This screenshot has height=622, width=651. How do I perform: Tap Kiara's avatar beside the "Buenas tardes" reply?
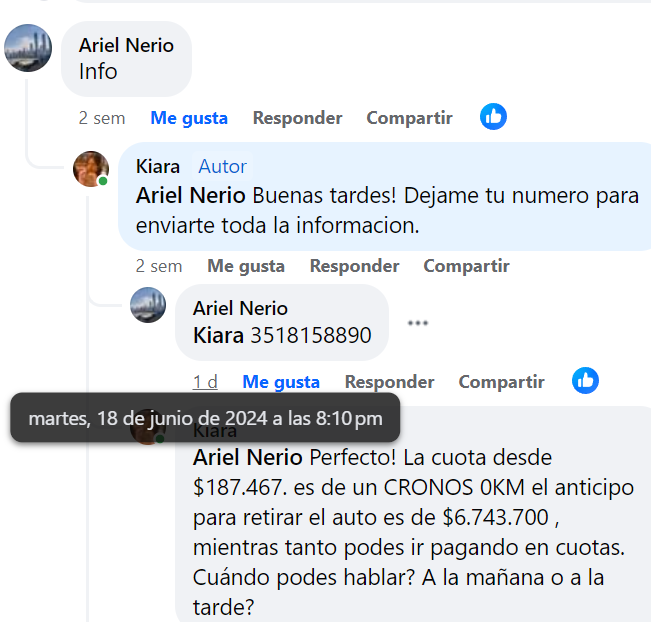click(91, 169)
